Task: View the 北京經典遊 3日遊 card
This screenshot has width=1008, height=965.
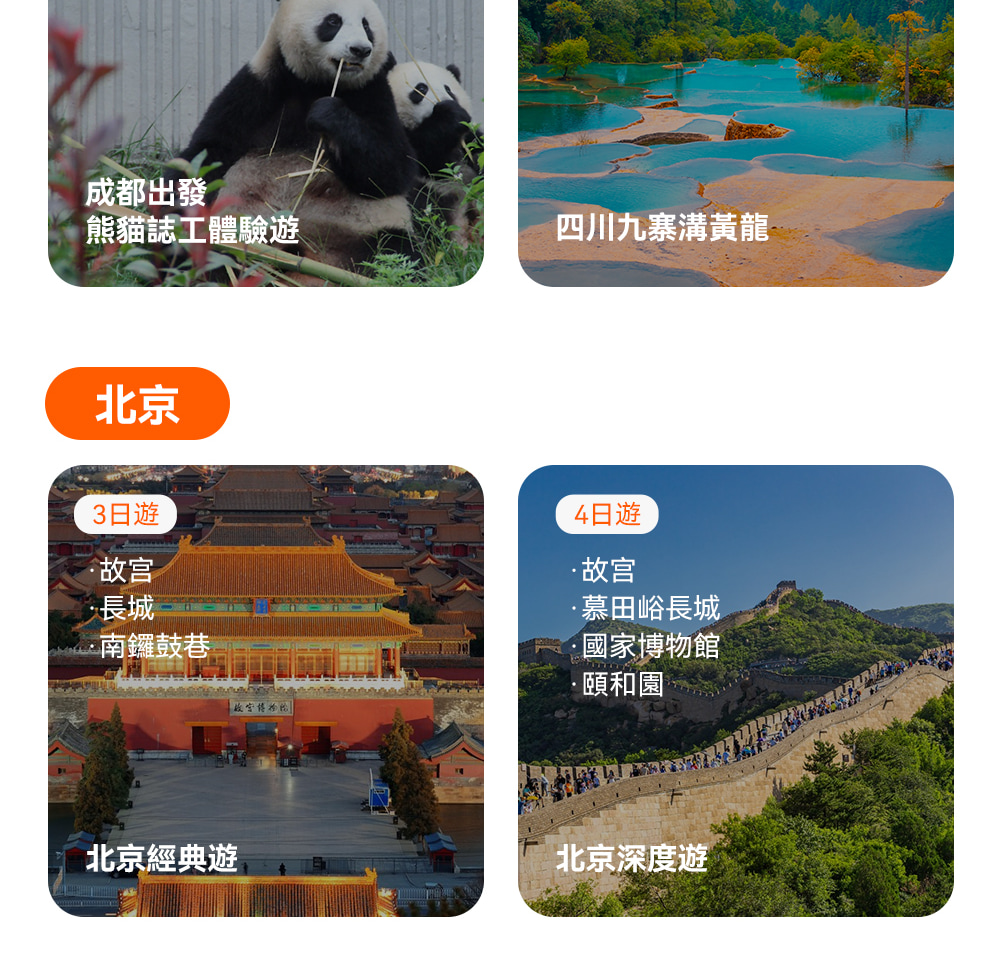Action: (266, 691)
